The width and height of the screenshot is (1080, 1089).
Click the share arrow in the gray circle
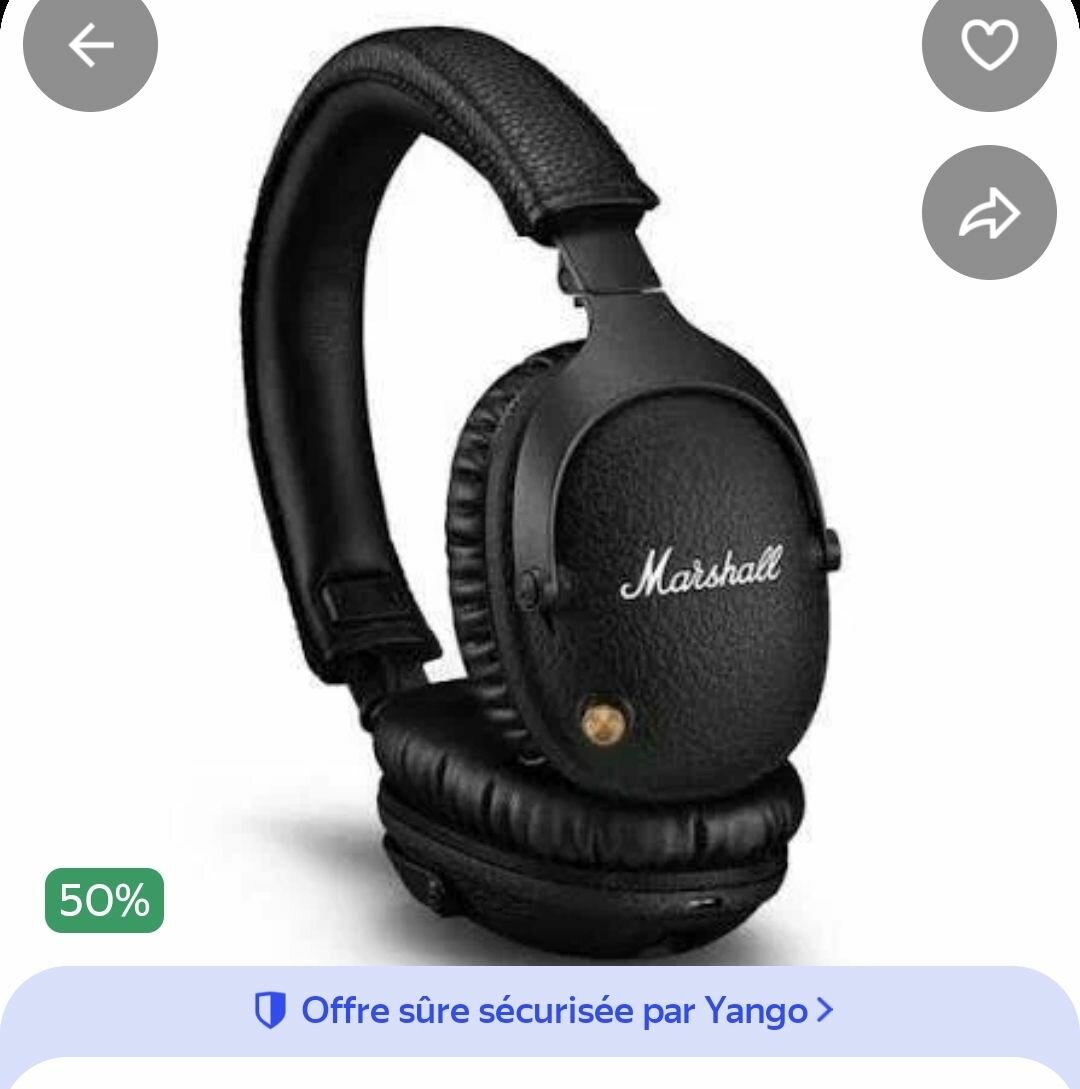point(989,212)
